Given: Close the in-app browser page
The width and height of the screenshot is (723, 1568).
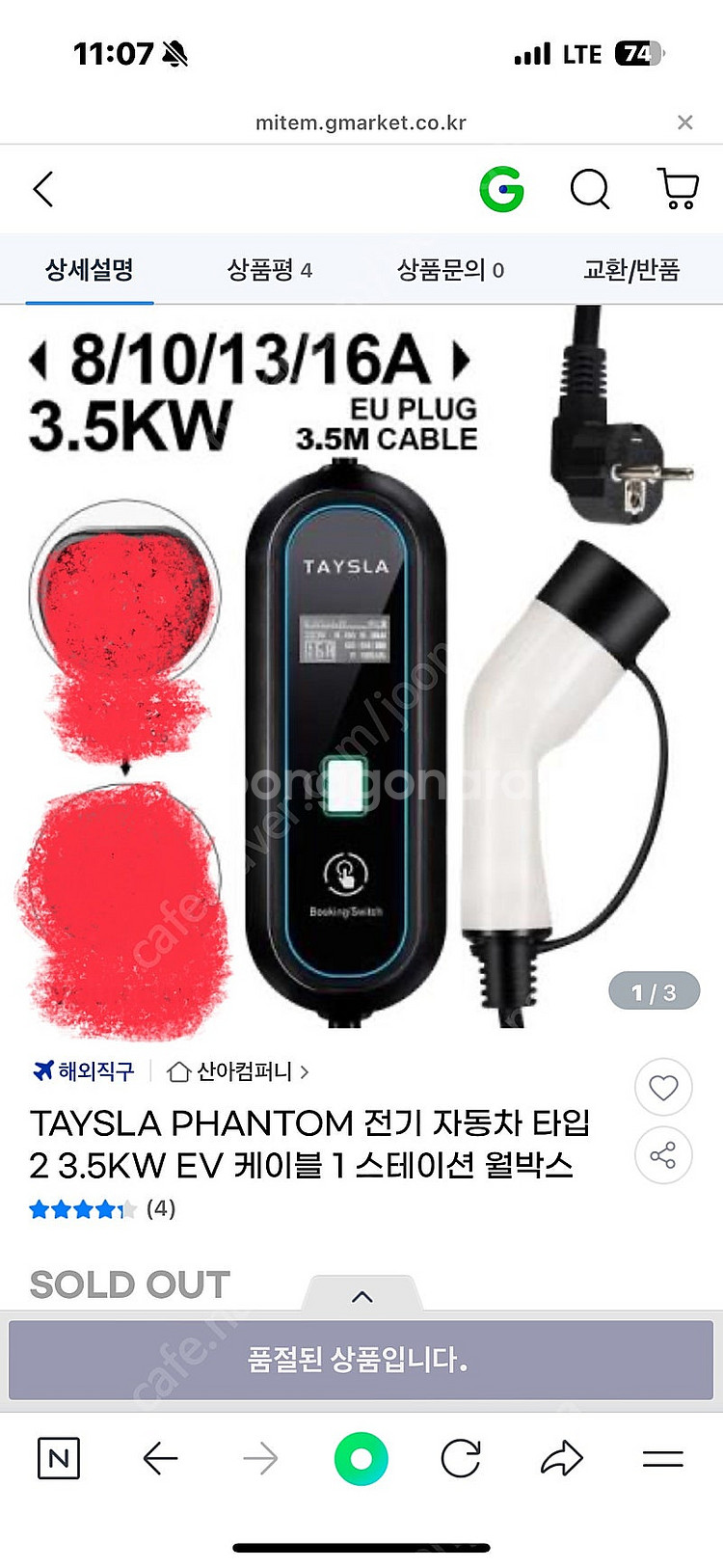Looking at the screenshot, I should 684,122.
